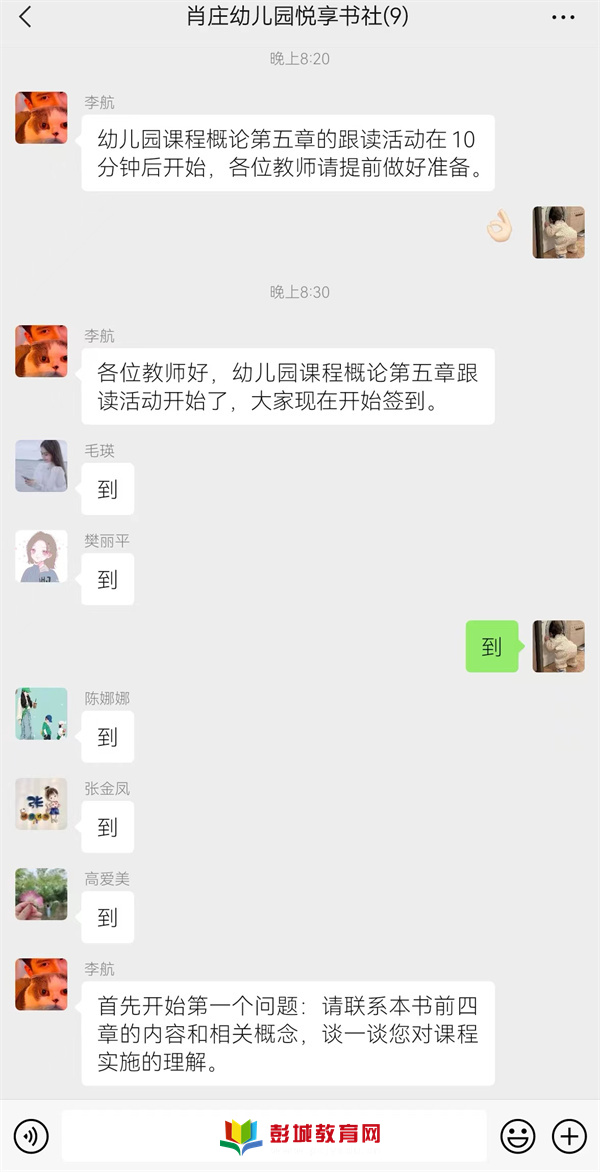Open the plus attachments menu

(569, 1136)
